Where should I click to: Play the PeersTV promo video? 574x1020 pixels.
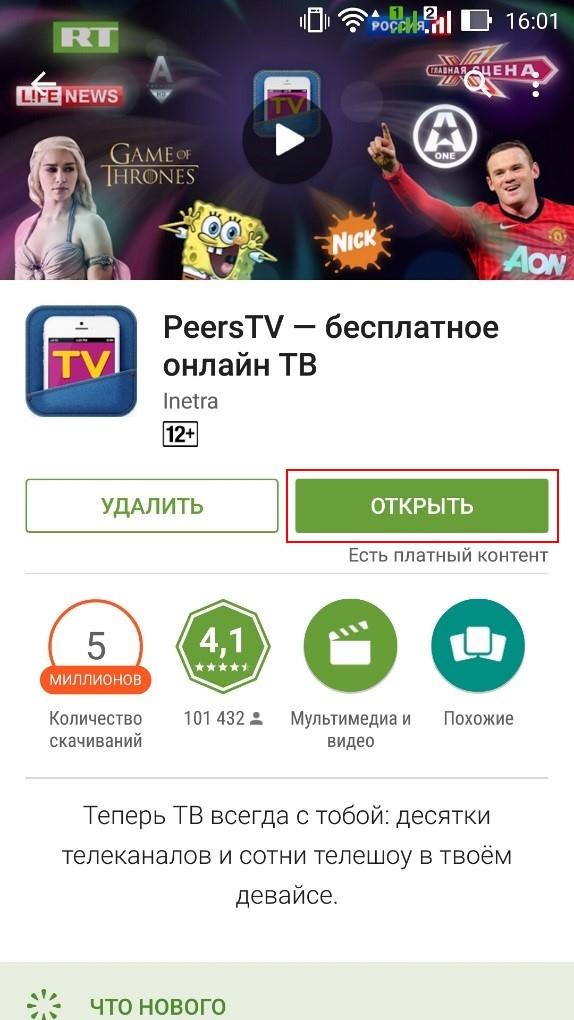click(288, 139)
